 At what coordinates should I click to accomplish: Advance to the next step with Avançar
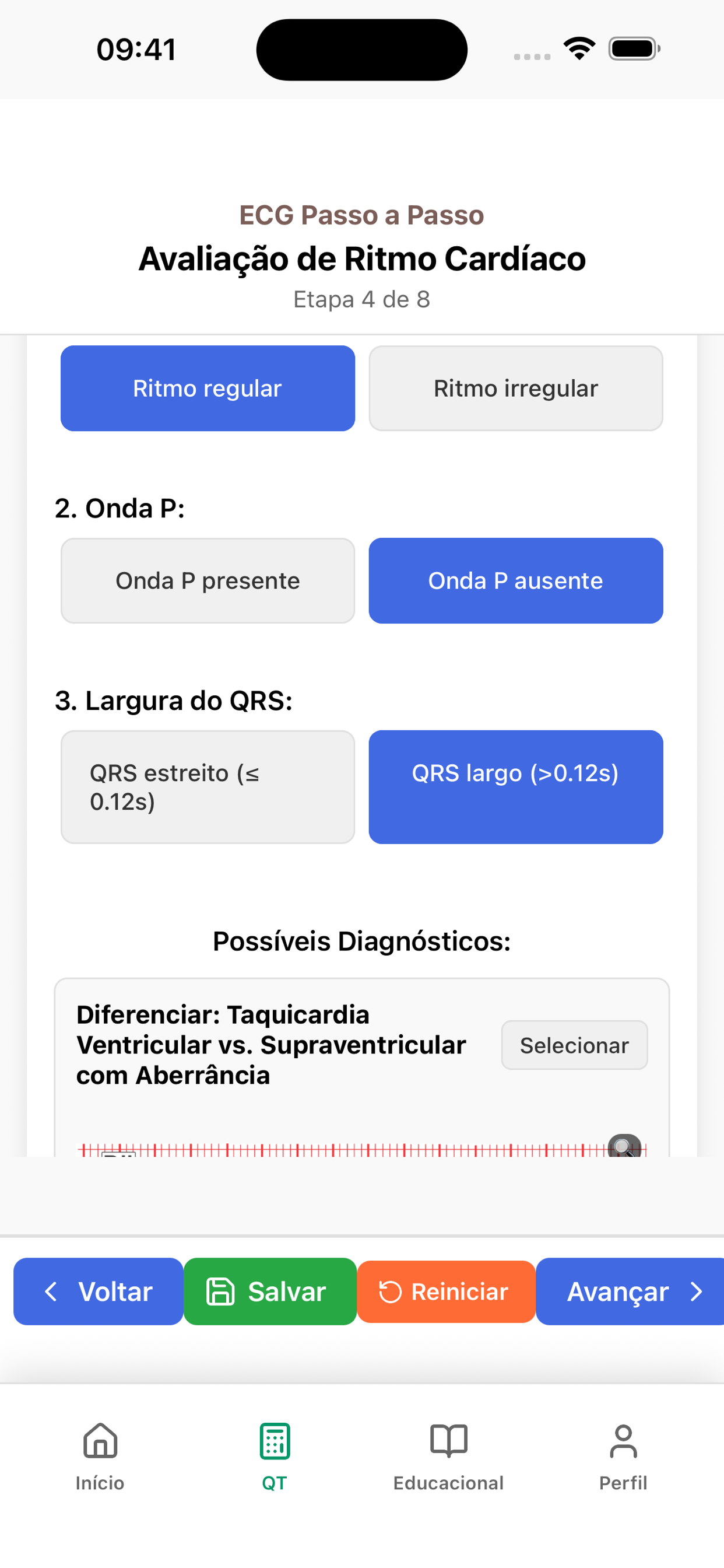coord(630,1291)
